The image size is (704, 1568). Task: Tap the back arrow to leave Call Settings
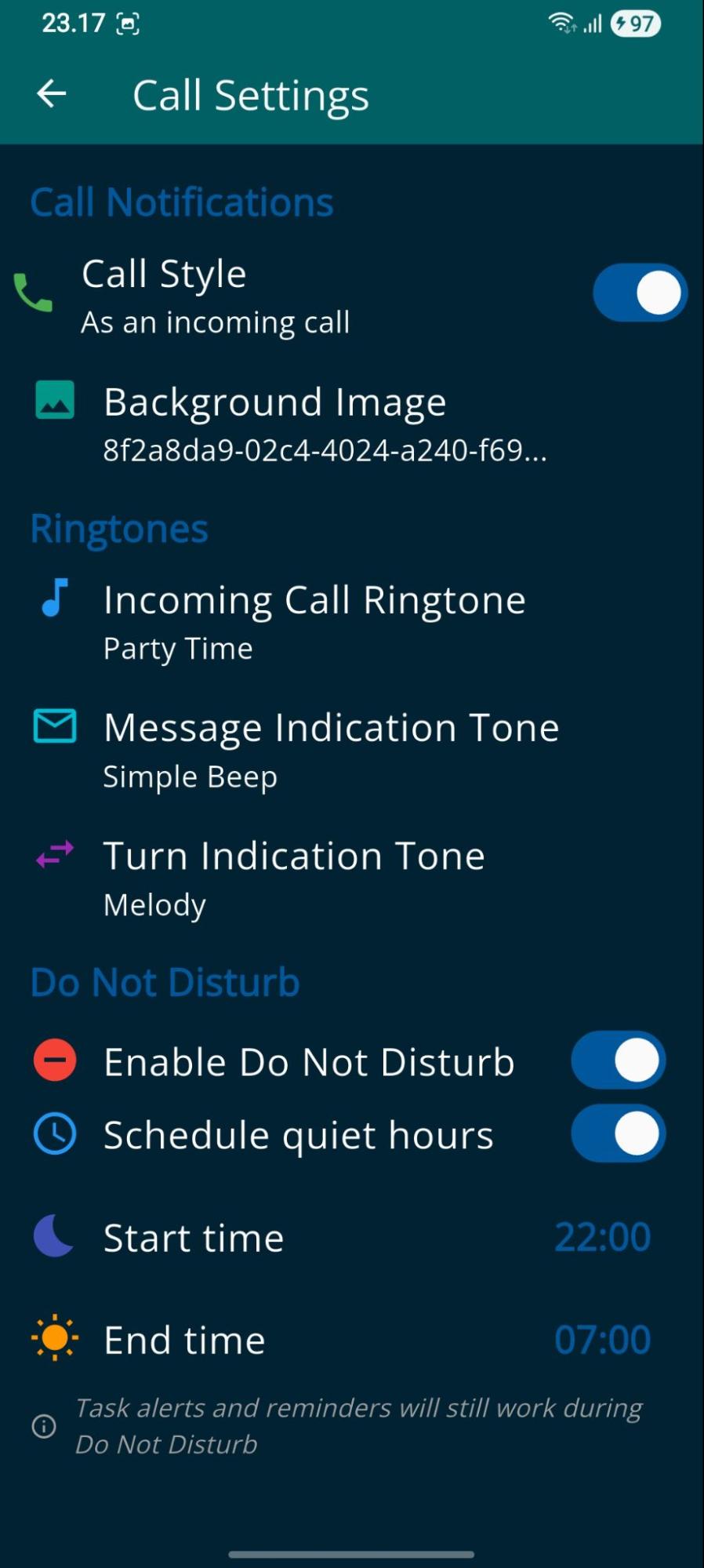coord(49,93)
